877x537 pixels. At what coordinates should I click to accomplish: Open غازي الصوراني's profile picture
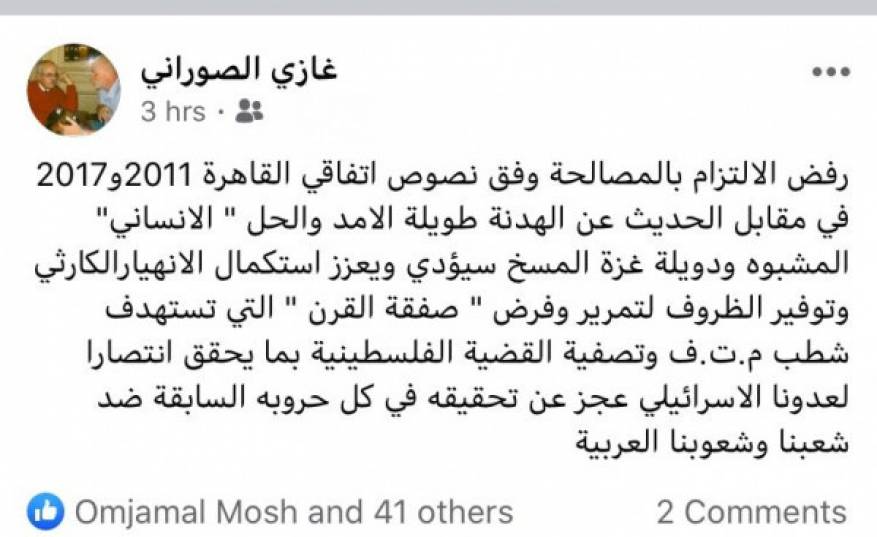(73, 90)
